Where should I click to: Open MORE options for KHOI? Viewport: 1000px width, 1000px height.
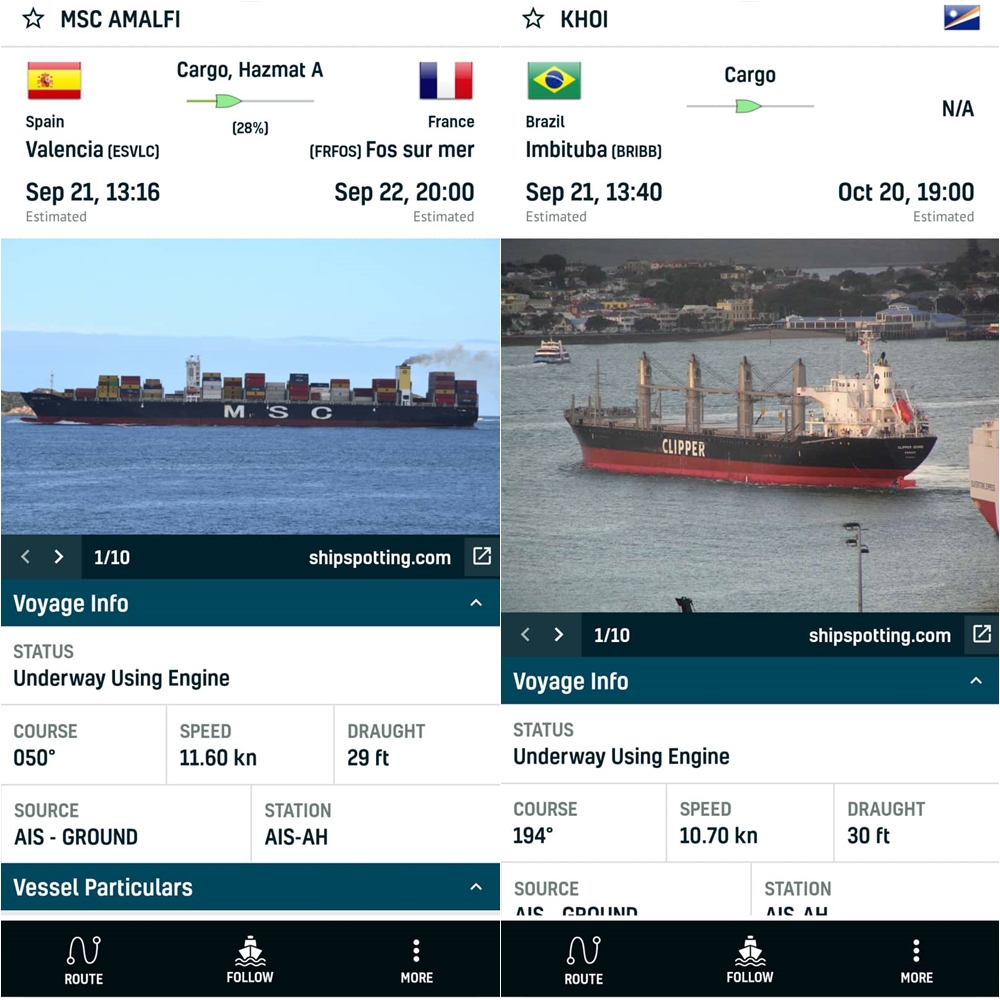(916, 960)
